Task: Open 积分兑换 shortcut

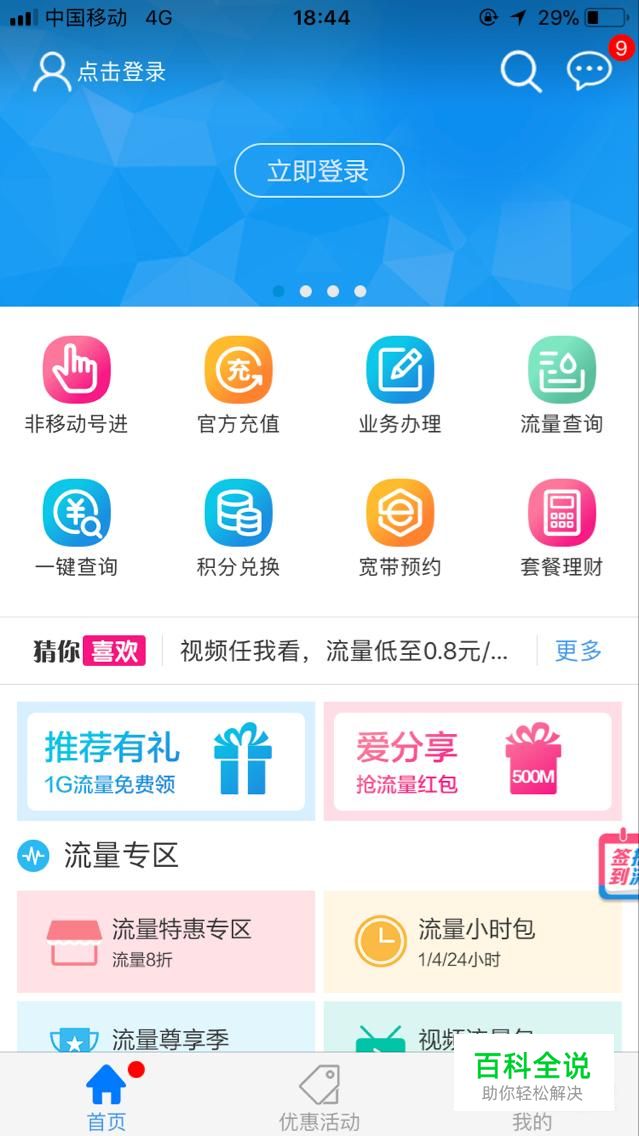Action: [238, 528]
